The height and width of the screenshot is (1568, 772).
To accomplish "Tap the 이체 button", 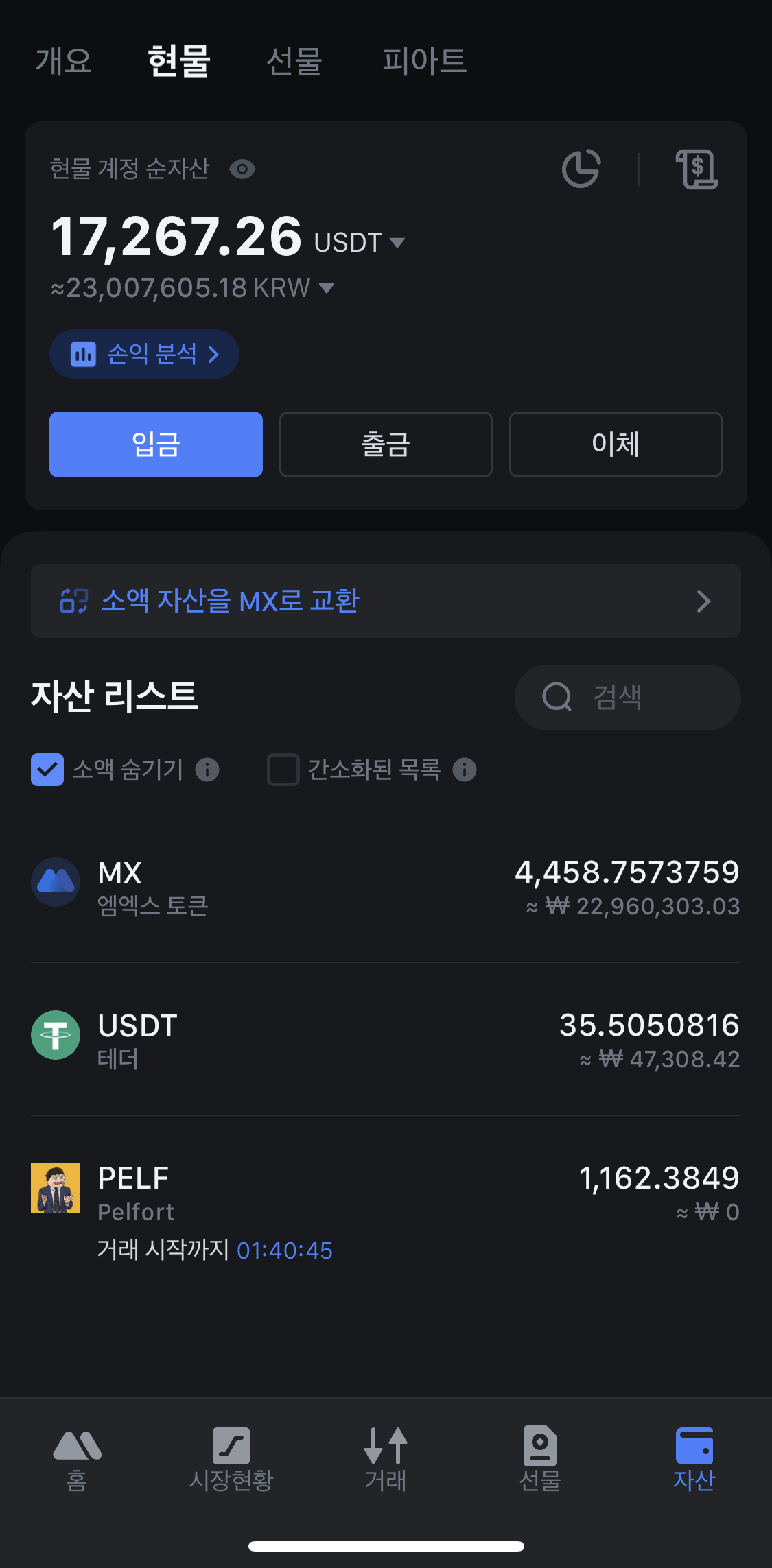I will click(616, 444).
